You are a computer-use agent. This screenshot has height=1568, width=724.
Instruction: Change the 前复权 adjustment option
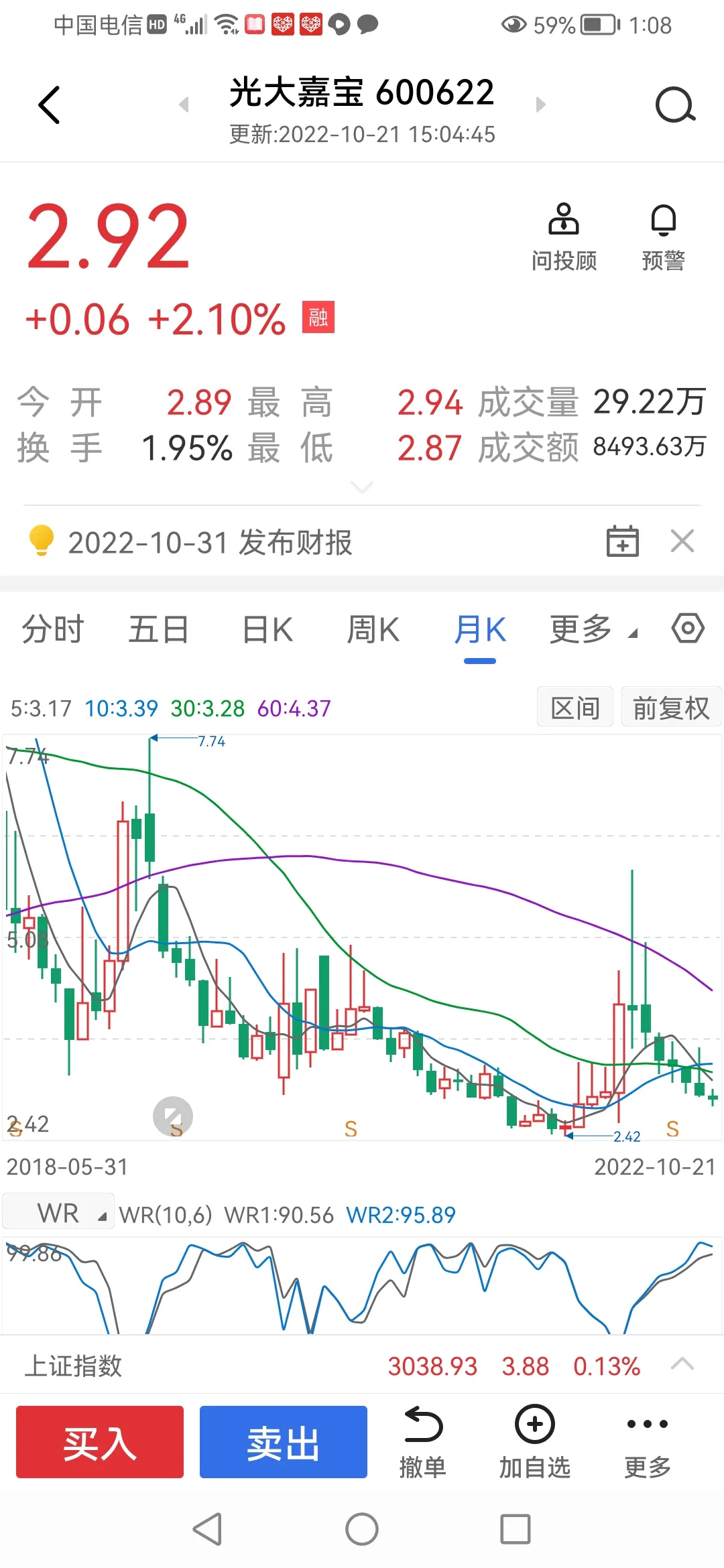[x=670, y=708]
